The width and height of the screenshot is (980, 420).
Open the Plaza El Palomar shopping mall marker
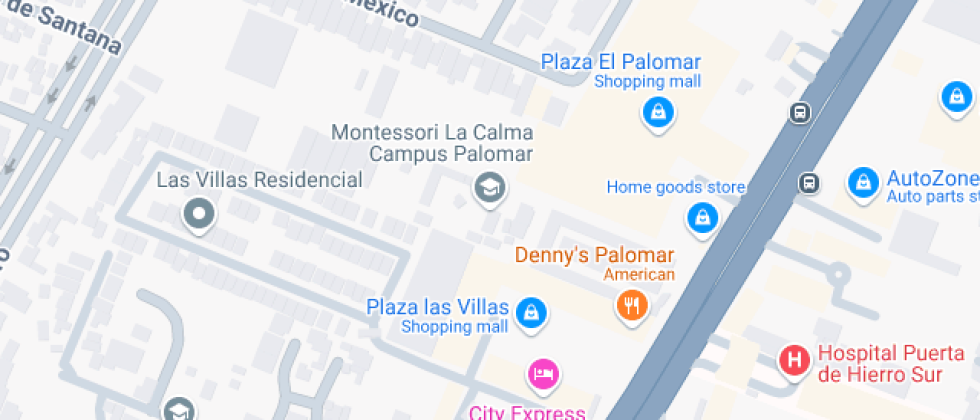[658, 112]
